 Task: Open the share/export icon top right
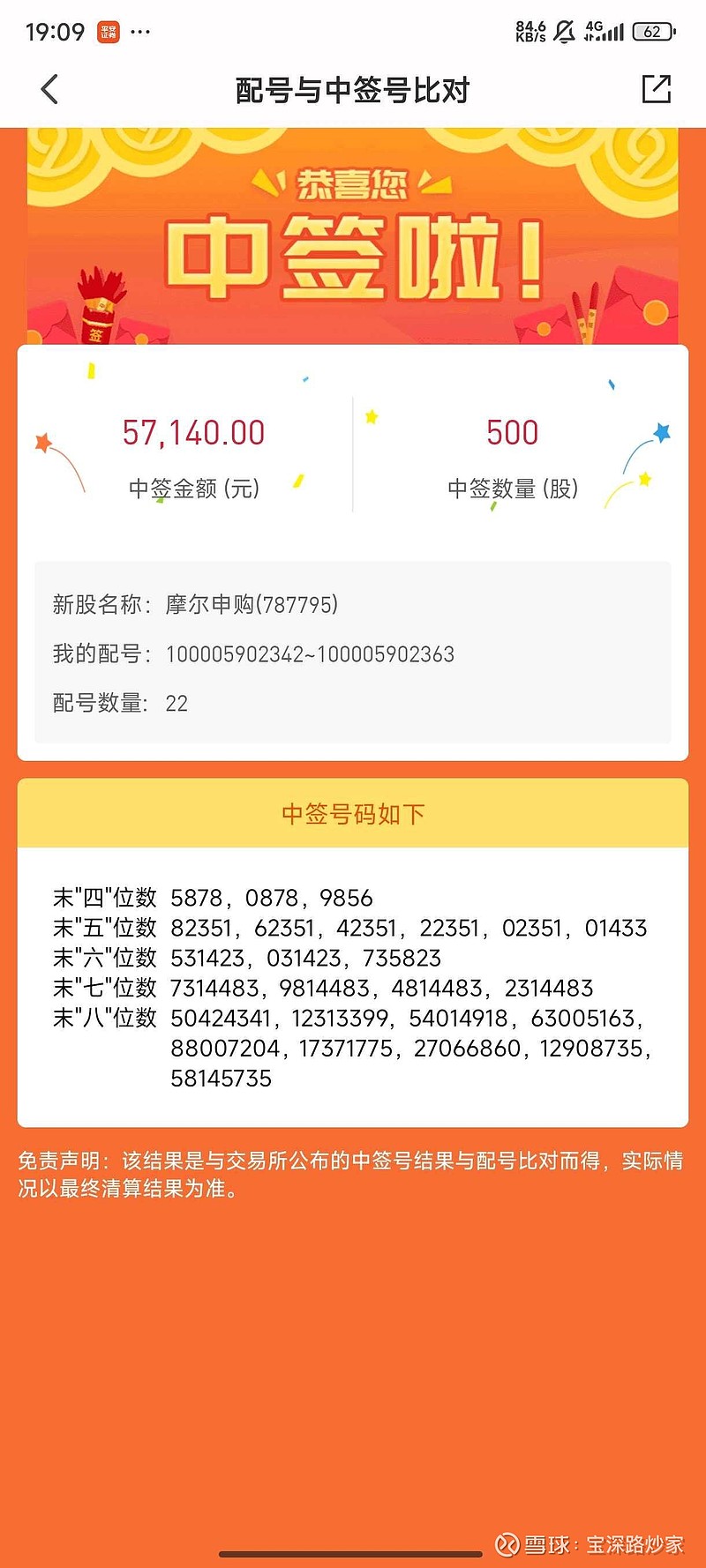[x=657, y=89]
